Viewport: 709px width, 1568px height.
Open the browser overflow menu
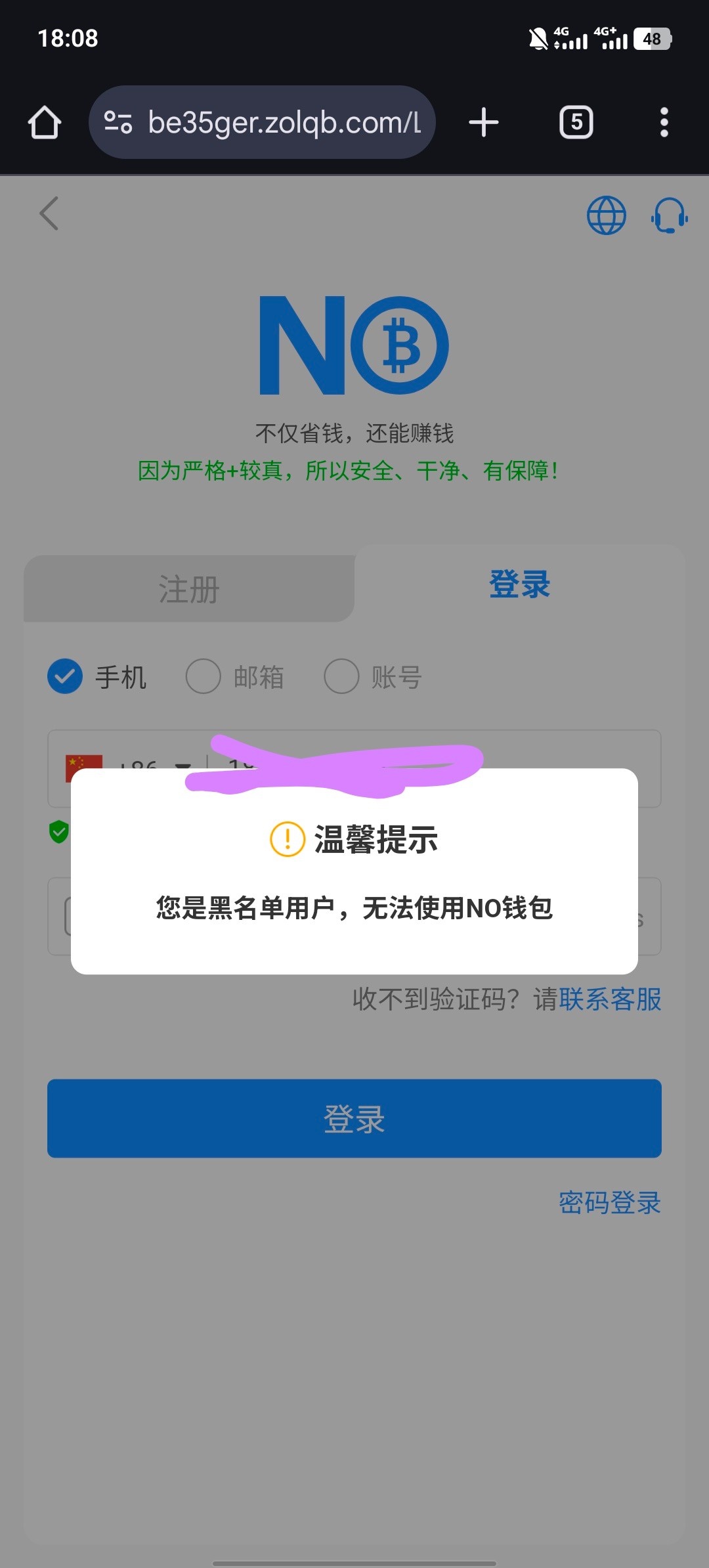click(x=664, y=122)
